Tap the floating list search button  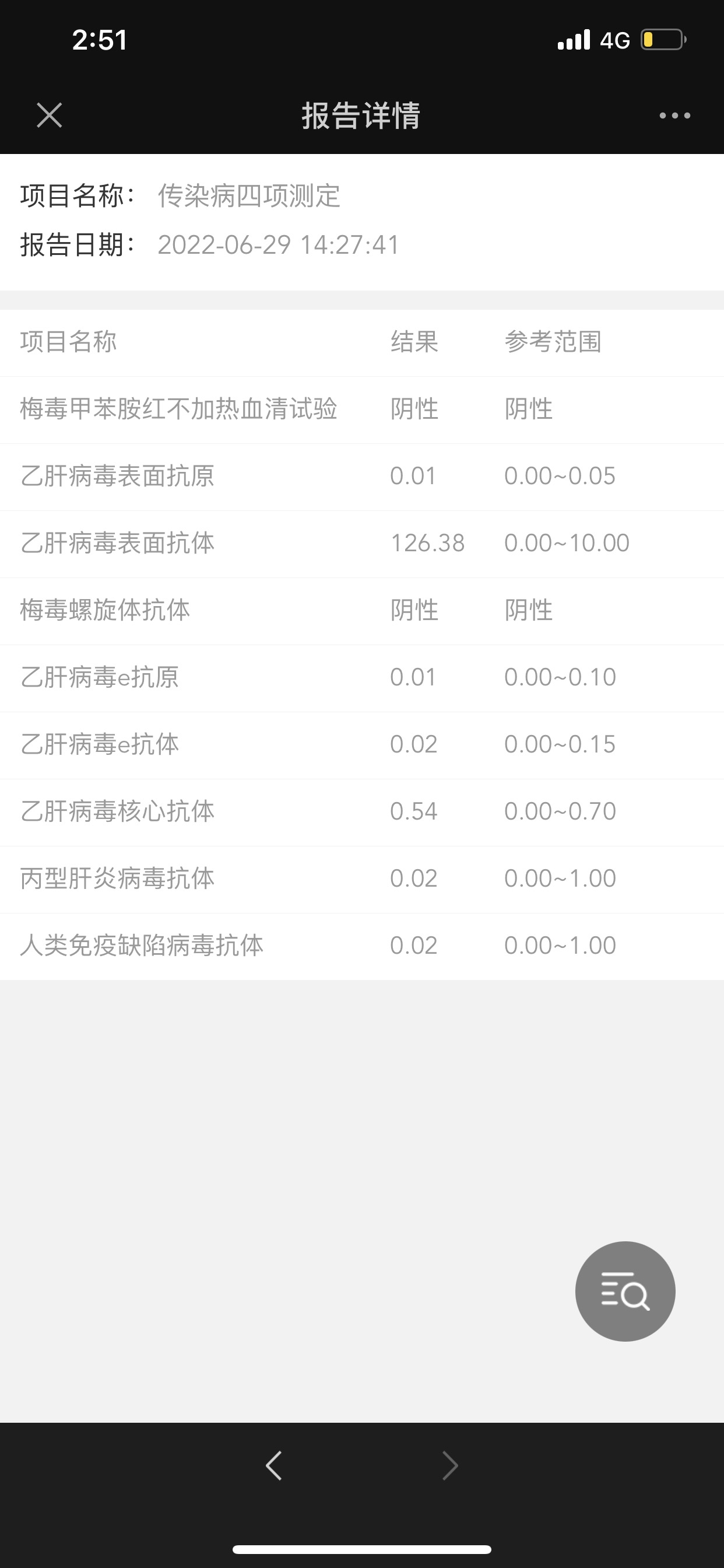625,1291
